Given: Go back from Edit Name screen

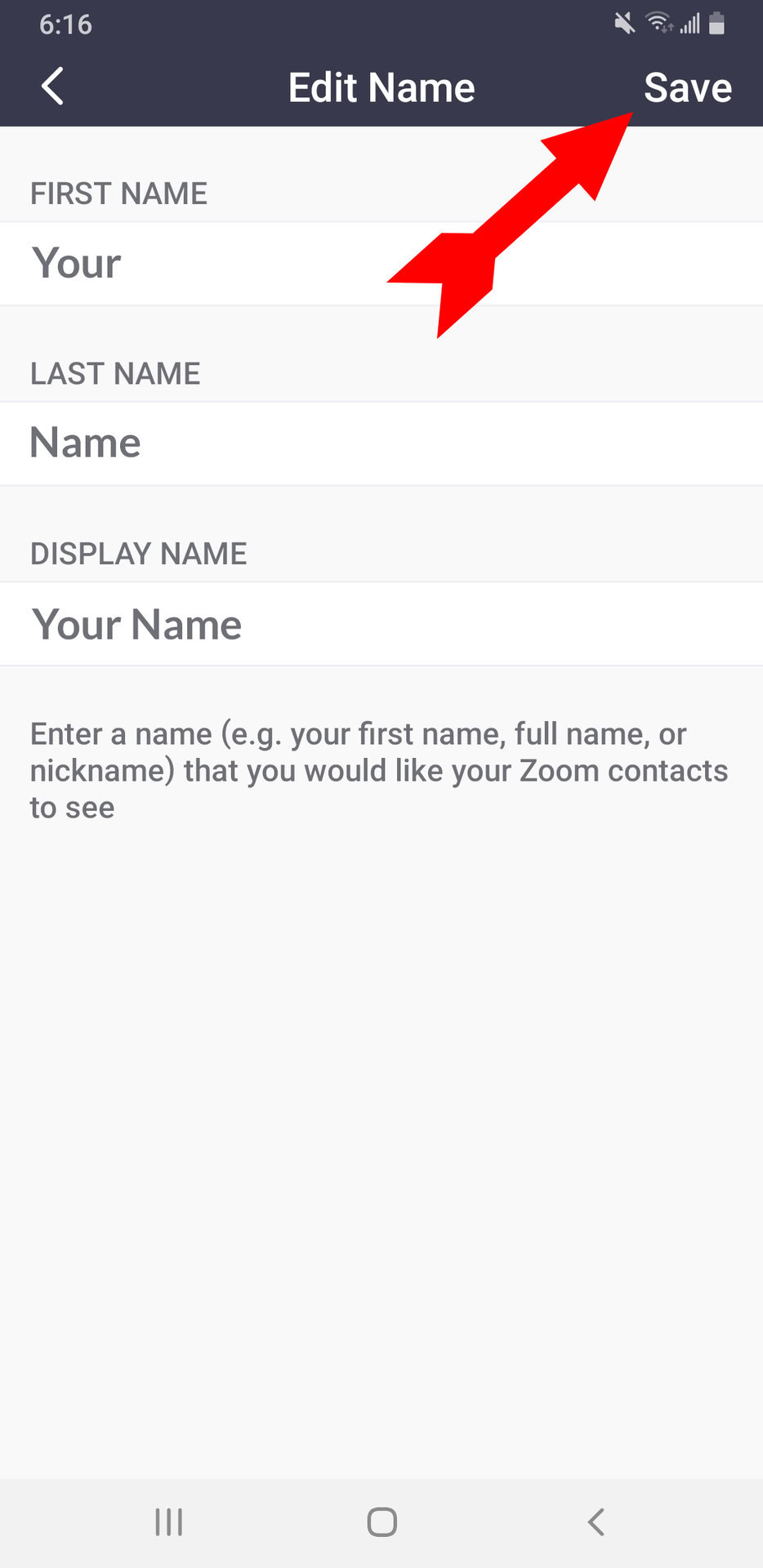Looking at the screenshot, I should pyautogui.click(x=52, y=87).
